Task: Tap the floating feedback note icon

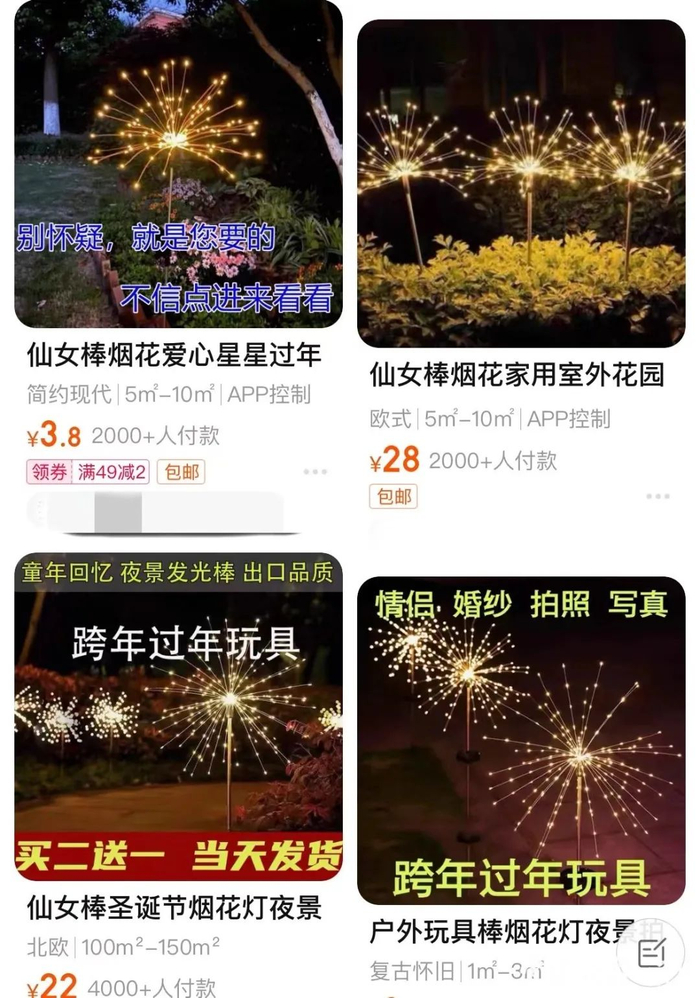Action: click(x=651, y=953)
